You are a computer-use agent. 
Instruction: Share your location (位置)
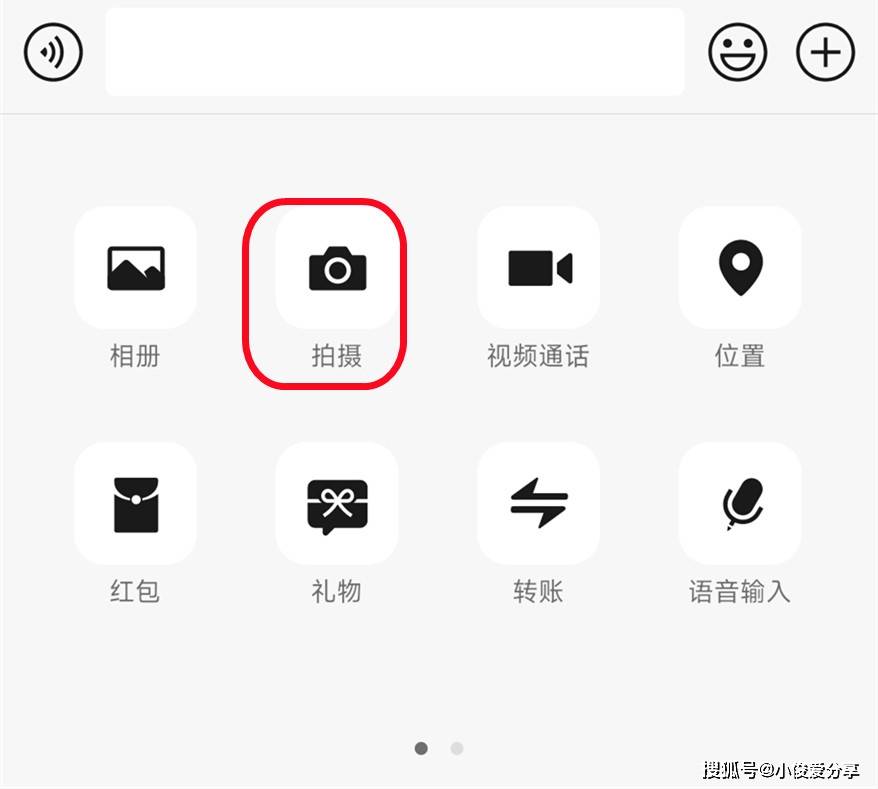[740, 268]
